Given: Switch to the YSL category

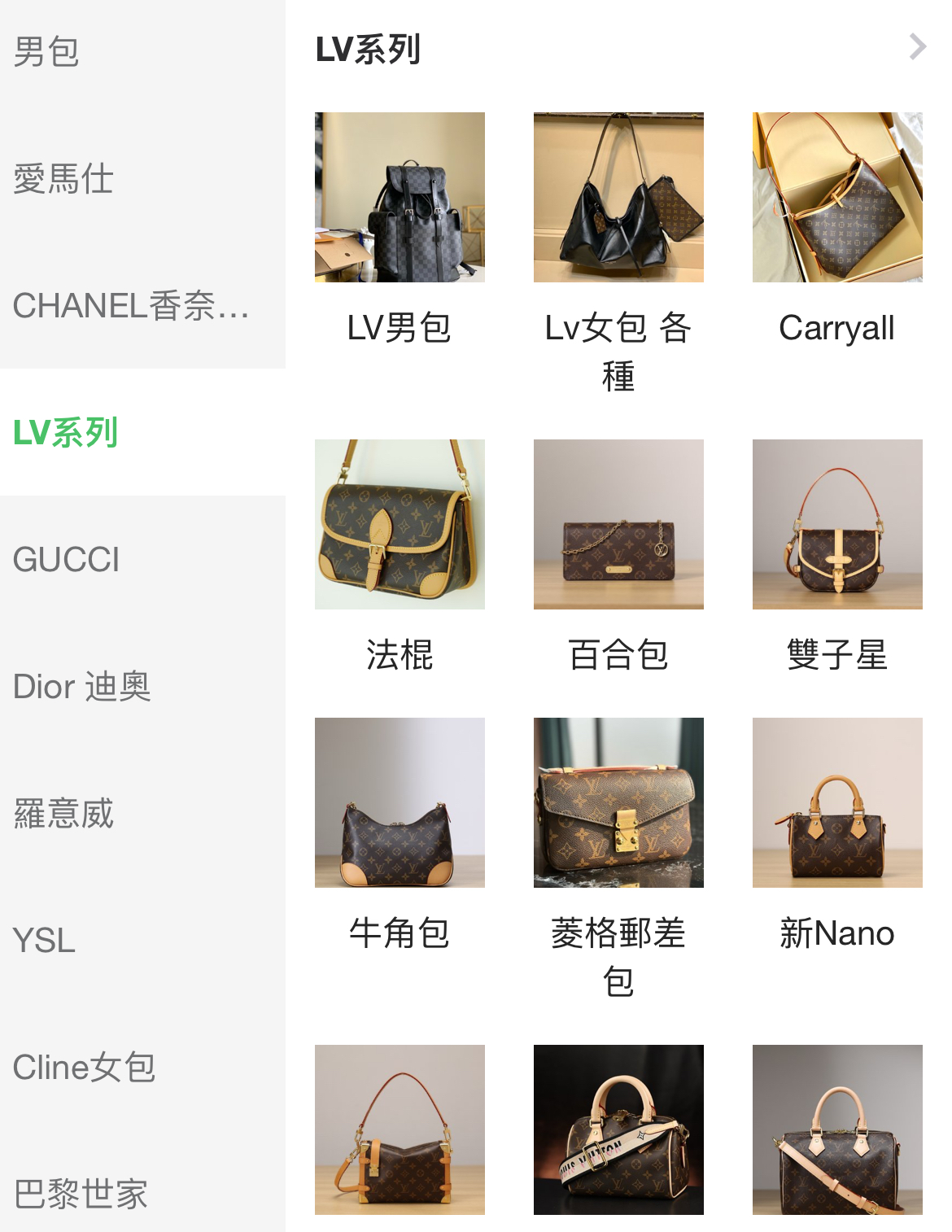Looking at the screenshot, I should coord(45,941).
